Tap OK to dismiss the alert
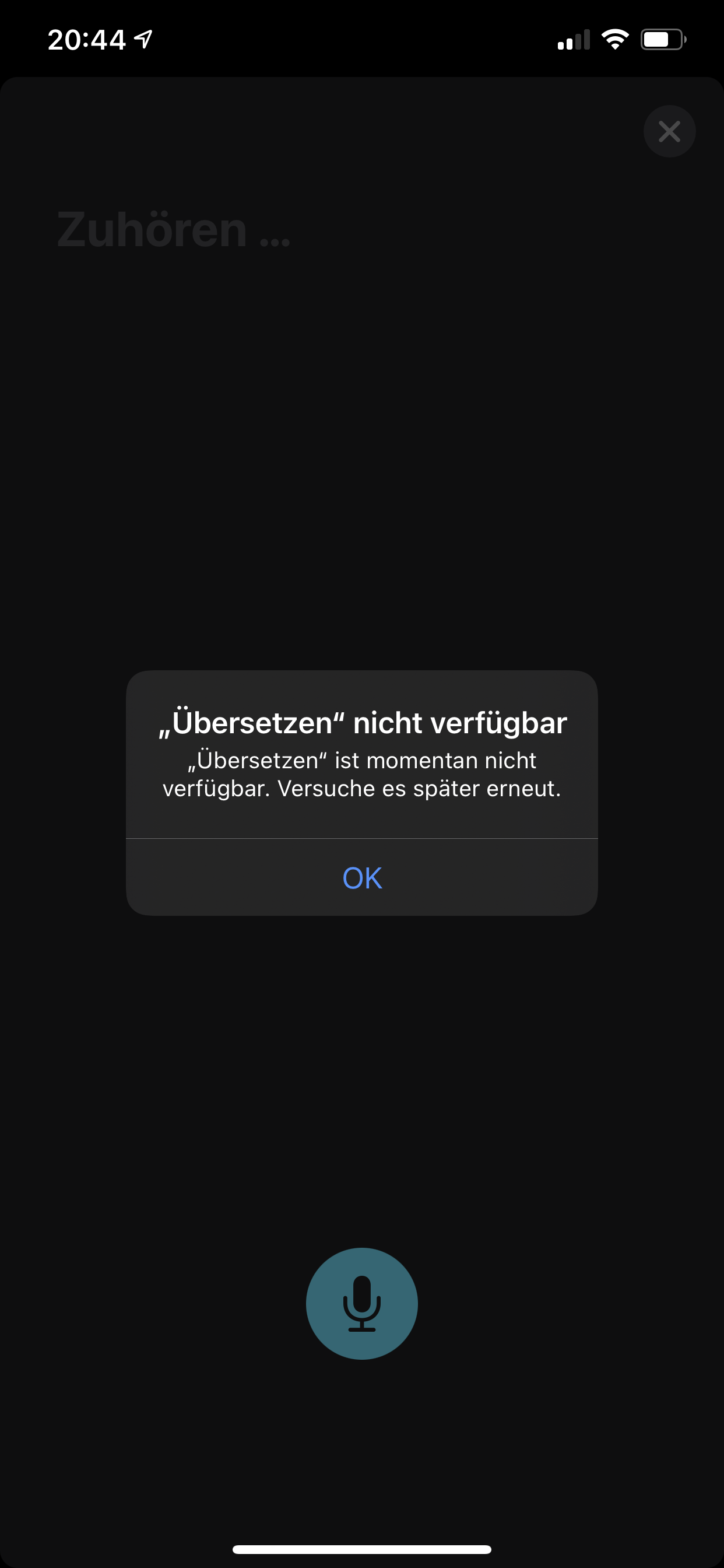 362,878
